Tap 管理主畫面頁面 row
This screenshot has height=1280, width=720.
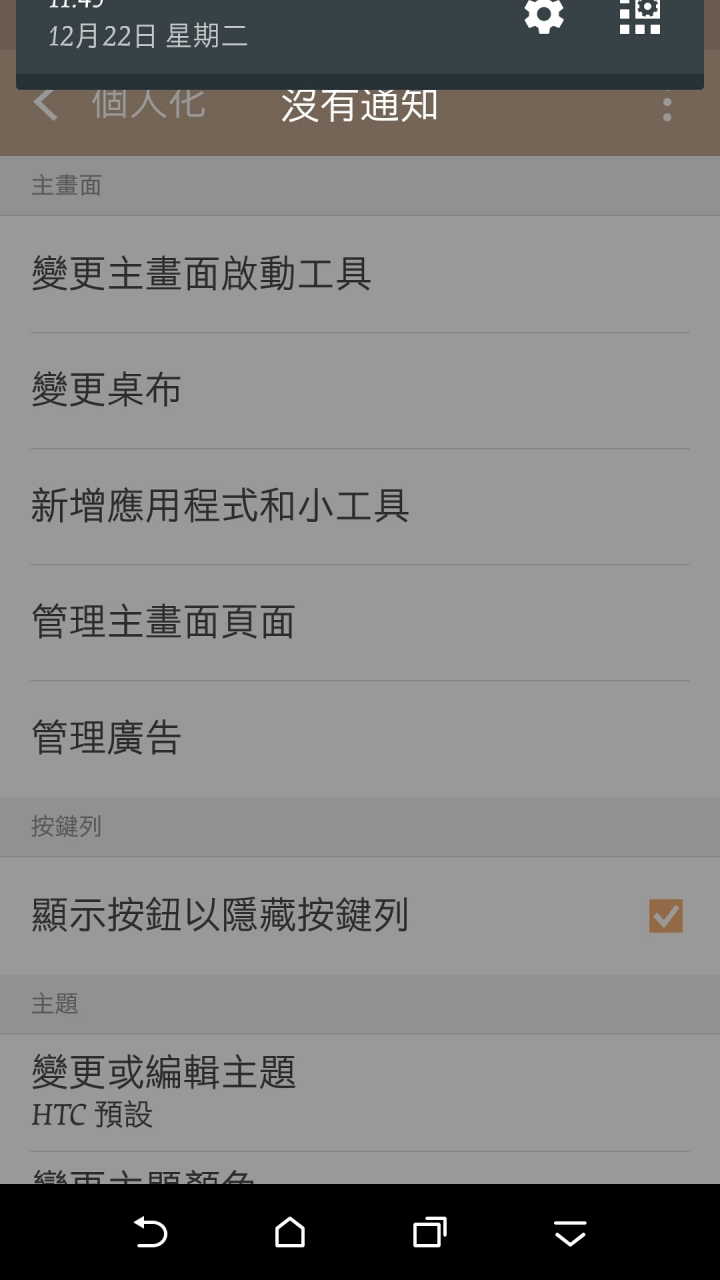[x=360, y=622]
